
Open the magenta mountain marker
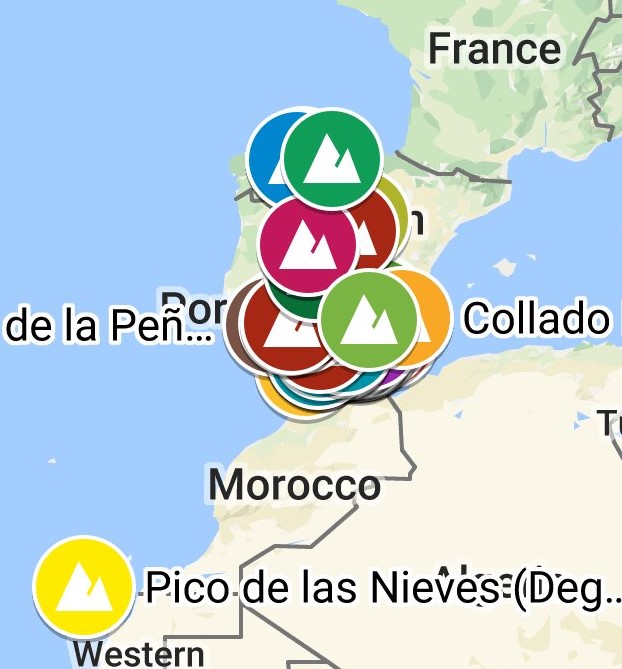coord(306,242)
